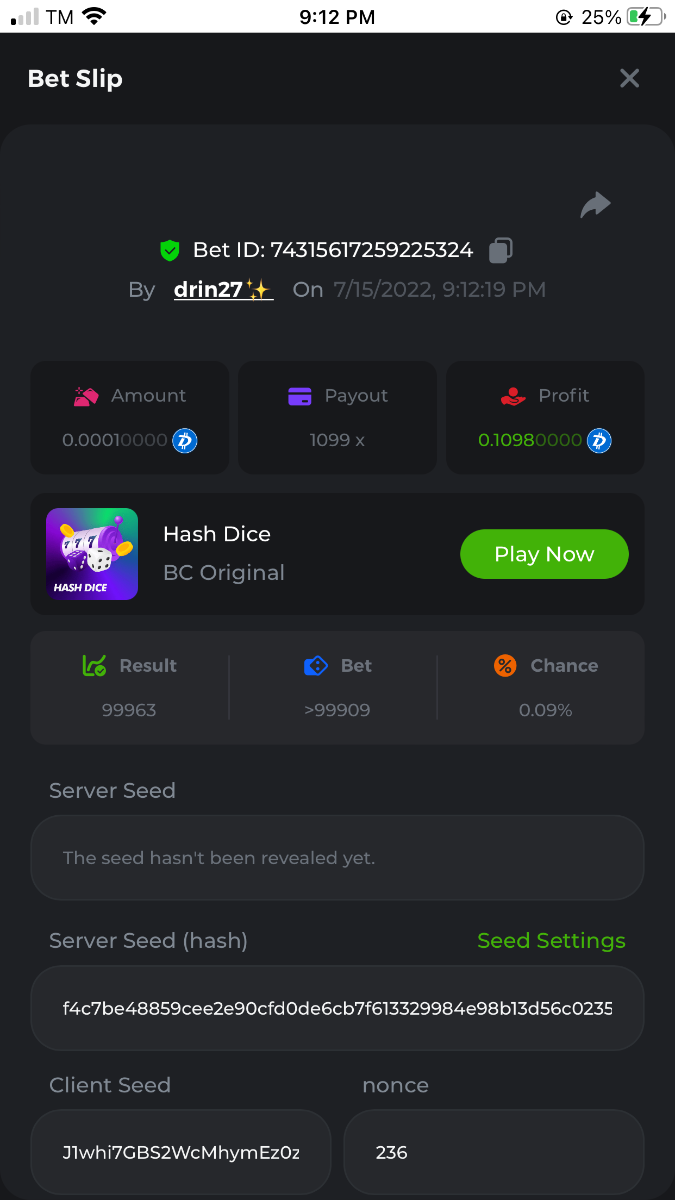This screenshot has width=675, height=1200.
Task: Select the nonce field
Action: [493, 1152]
